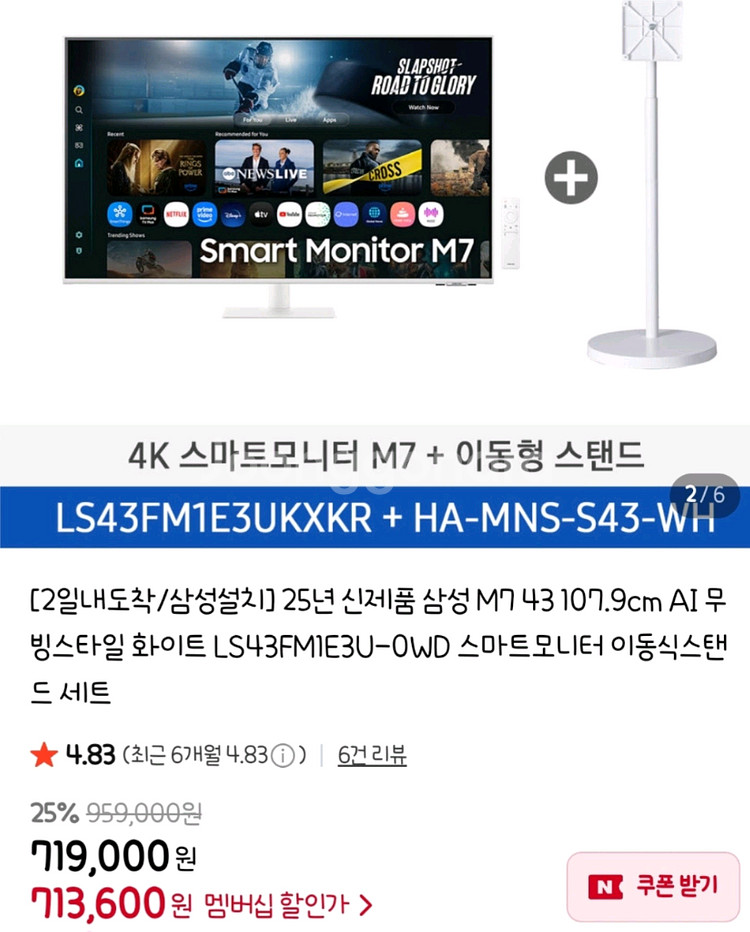
Task: Switch to the For You tab
Action: (x=252, y=121)
